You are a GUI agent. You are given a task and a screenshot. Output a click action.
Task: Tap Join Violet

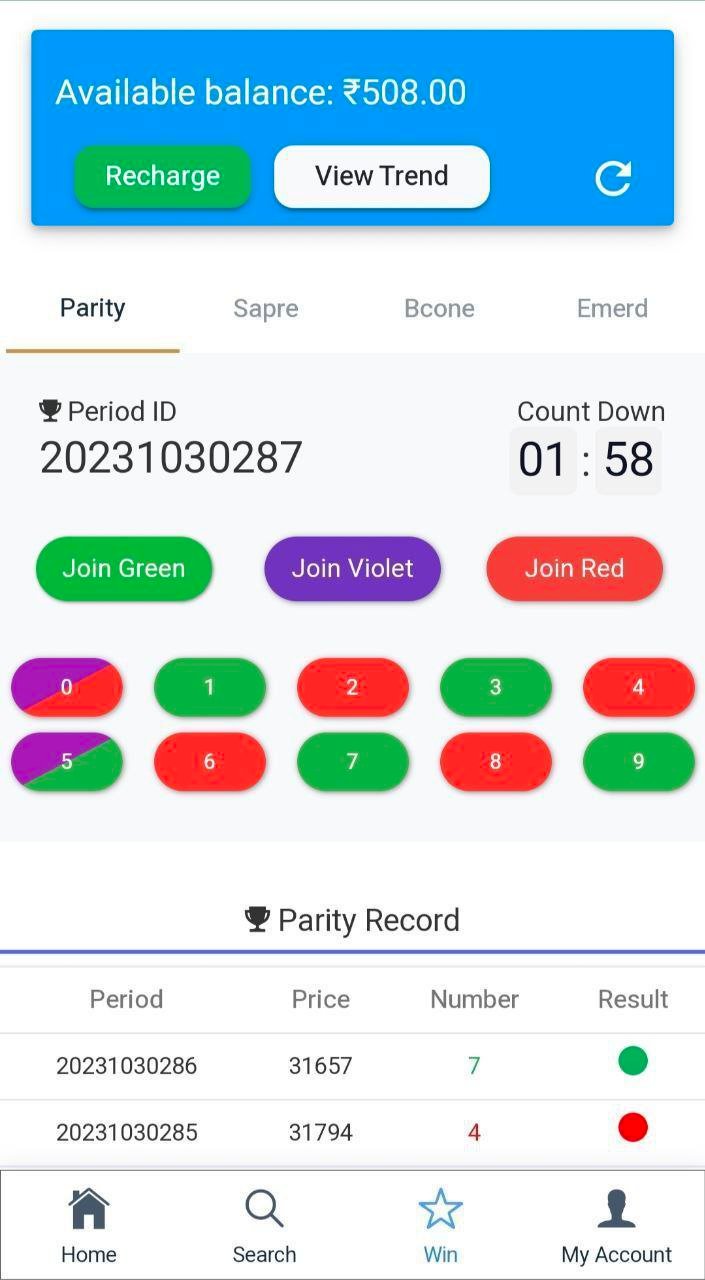click(x=352, y=569)
